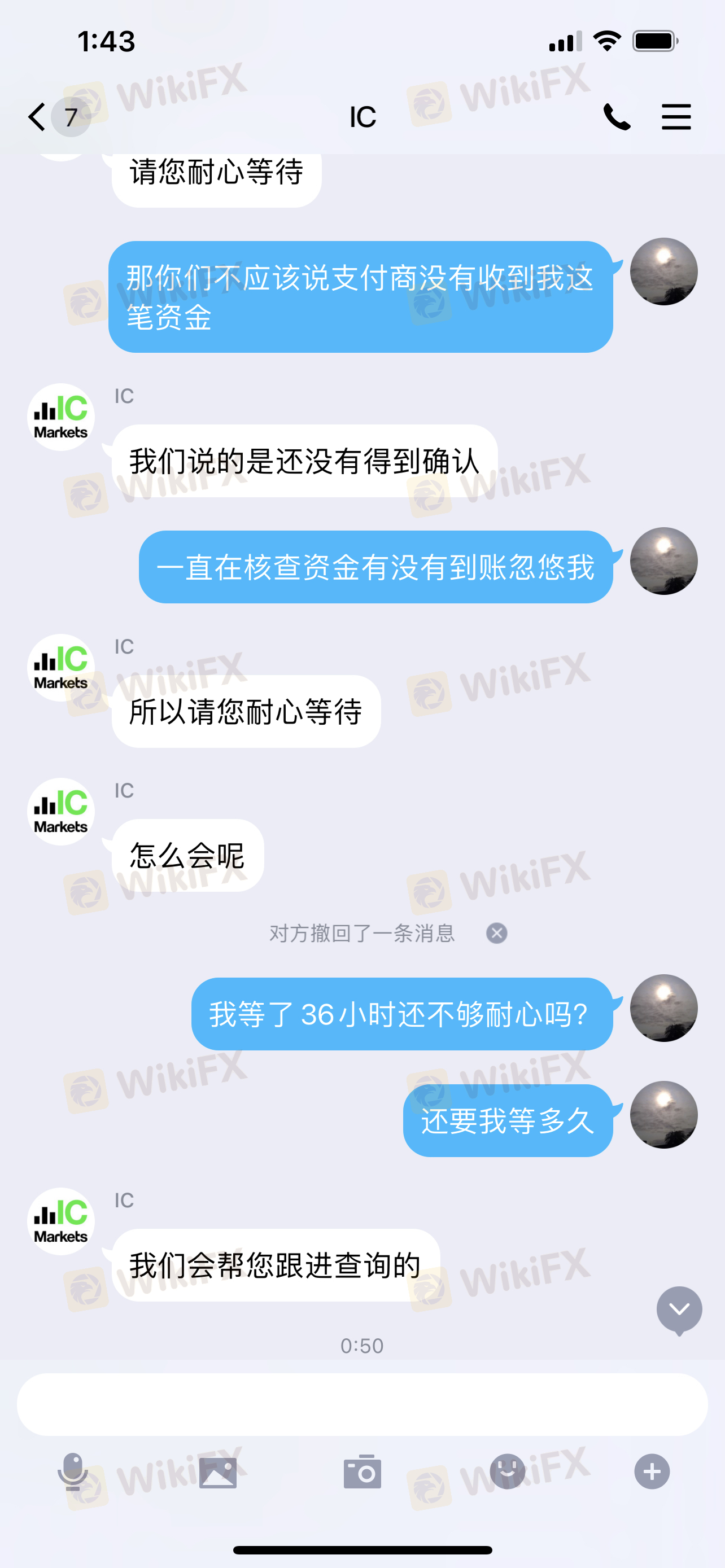Open more attachment options plus button
The height and width of the screenshot is (1568, 725).
click(x=652, y=1472)
